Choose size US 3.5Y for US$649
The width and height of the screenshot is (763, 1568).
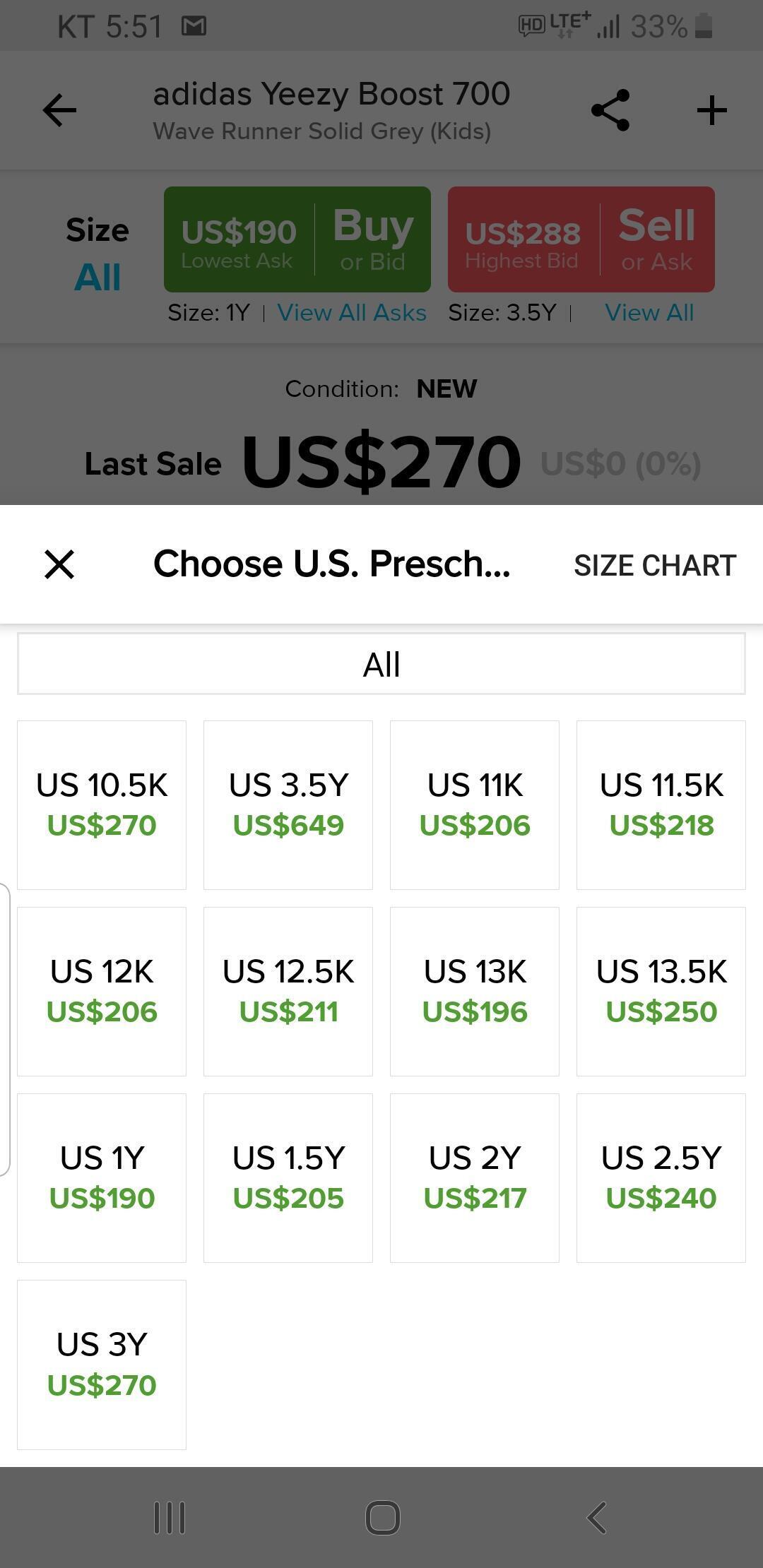click(x=288, y=804)
